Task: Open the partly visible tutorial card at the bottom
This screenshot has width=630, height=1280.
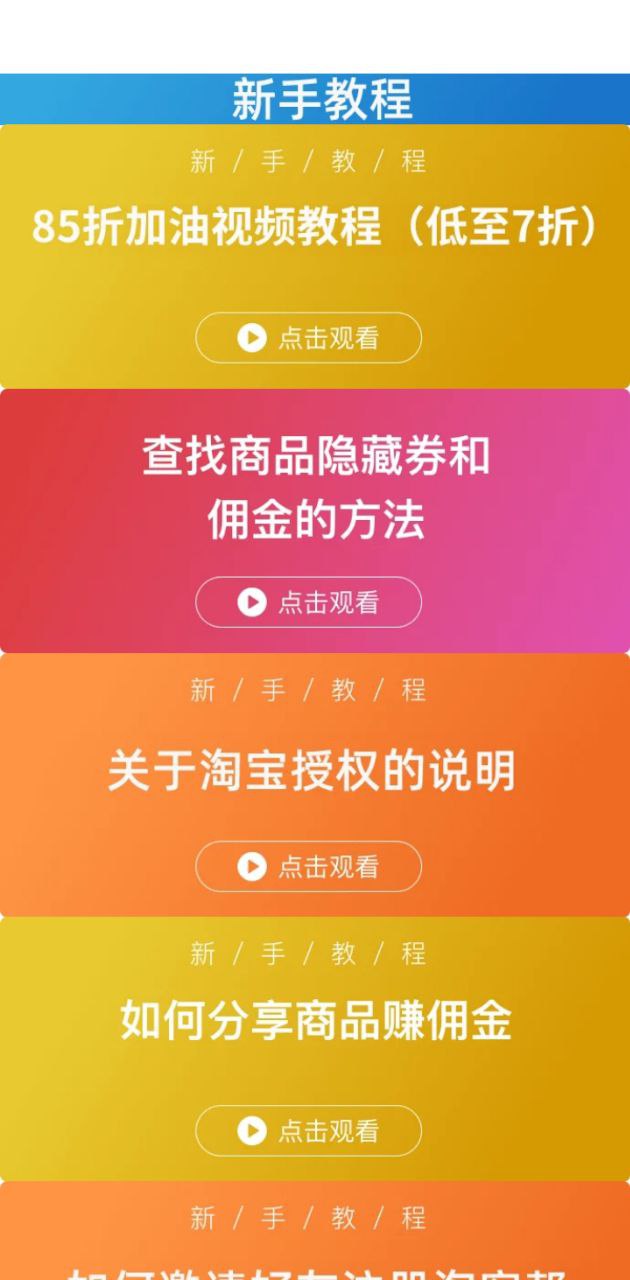Action: (x=315, y=1240)
